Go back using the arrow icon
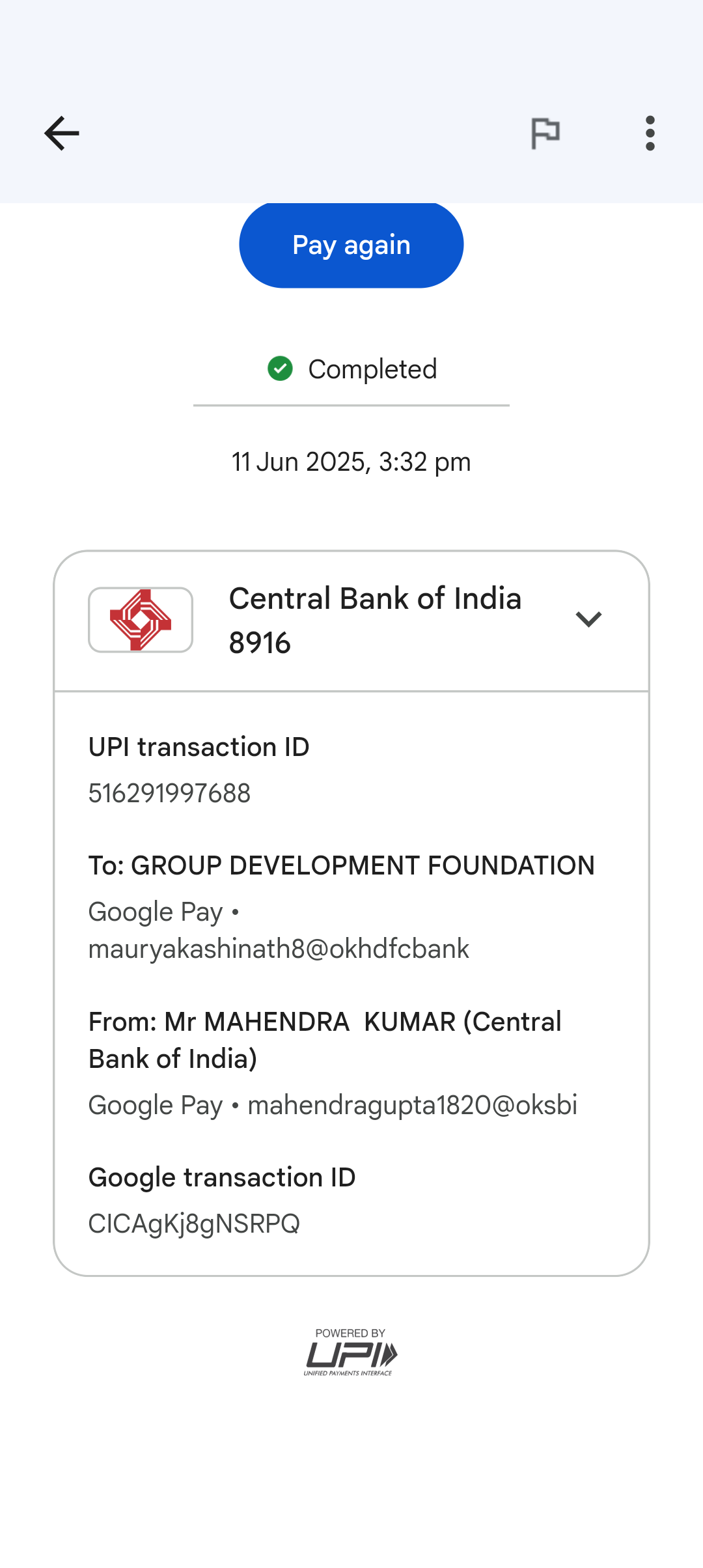Viewport: 703px width, 1568px height. [62, 133]
